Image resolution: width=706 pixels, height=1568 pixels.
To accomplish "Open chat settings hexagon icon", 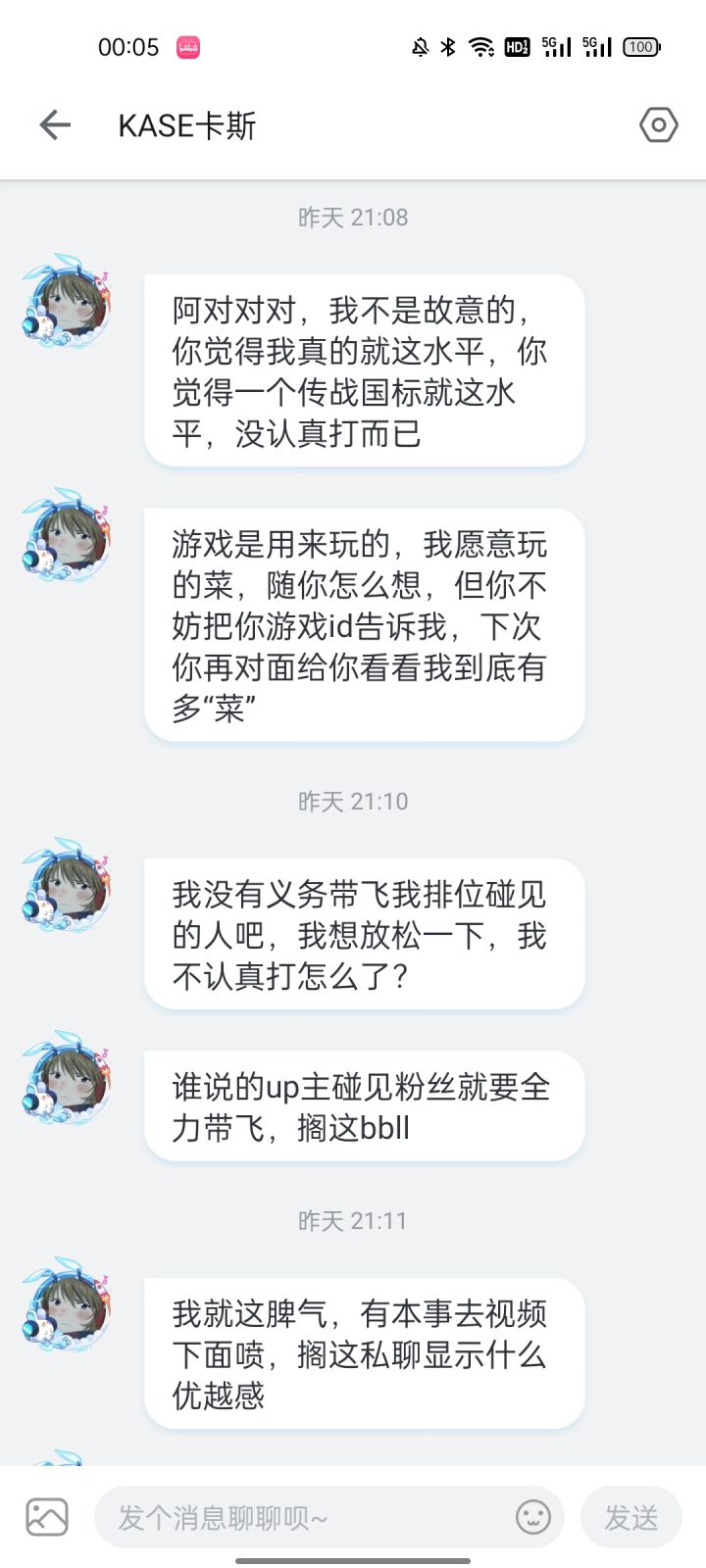I will [658, 125].
